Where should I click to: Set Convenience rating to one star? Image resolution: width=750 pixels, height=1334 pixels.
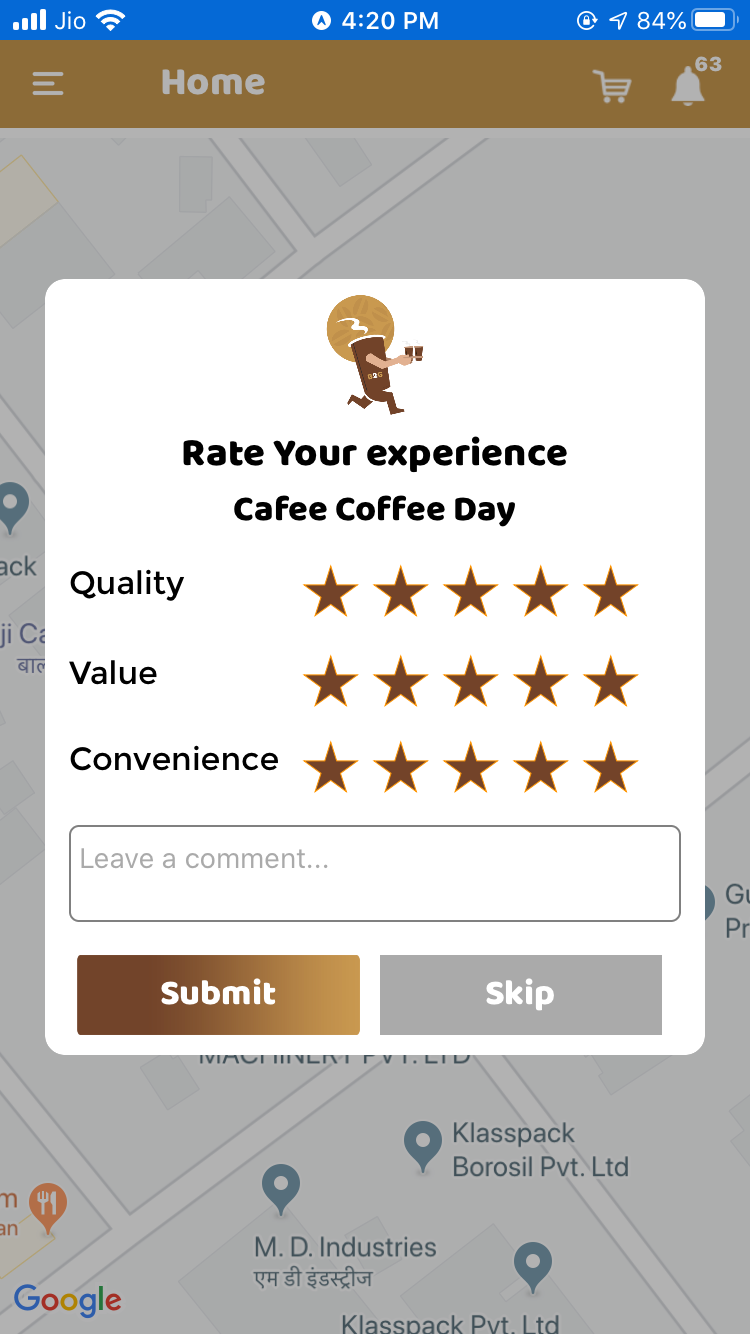(330, 768)
